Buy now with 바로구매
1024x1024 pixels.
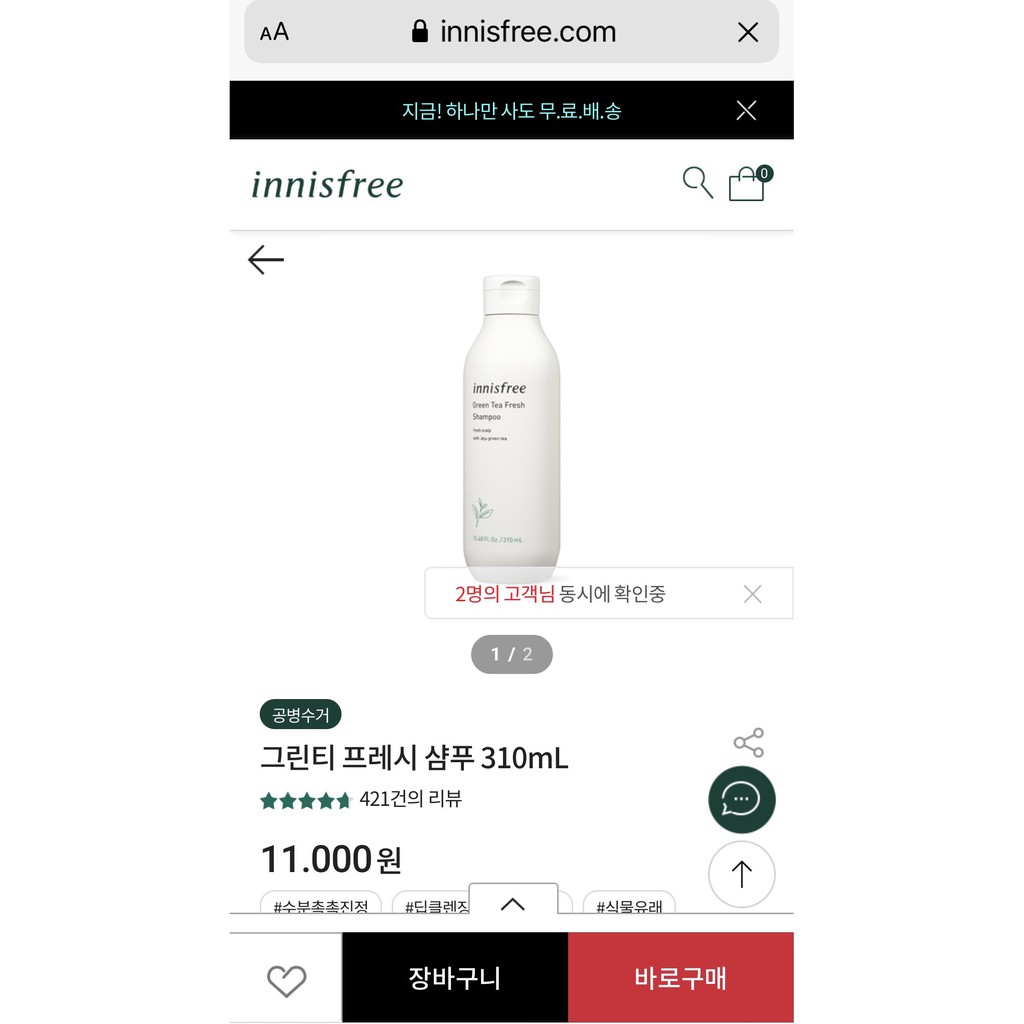click(680, 978)
